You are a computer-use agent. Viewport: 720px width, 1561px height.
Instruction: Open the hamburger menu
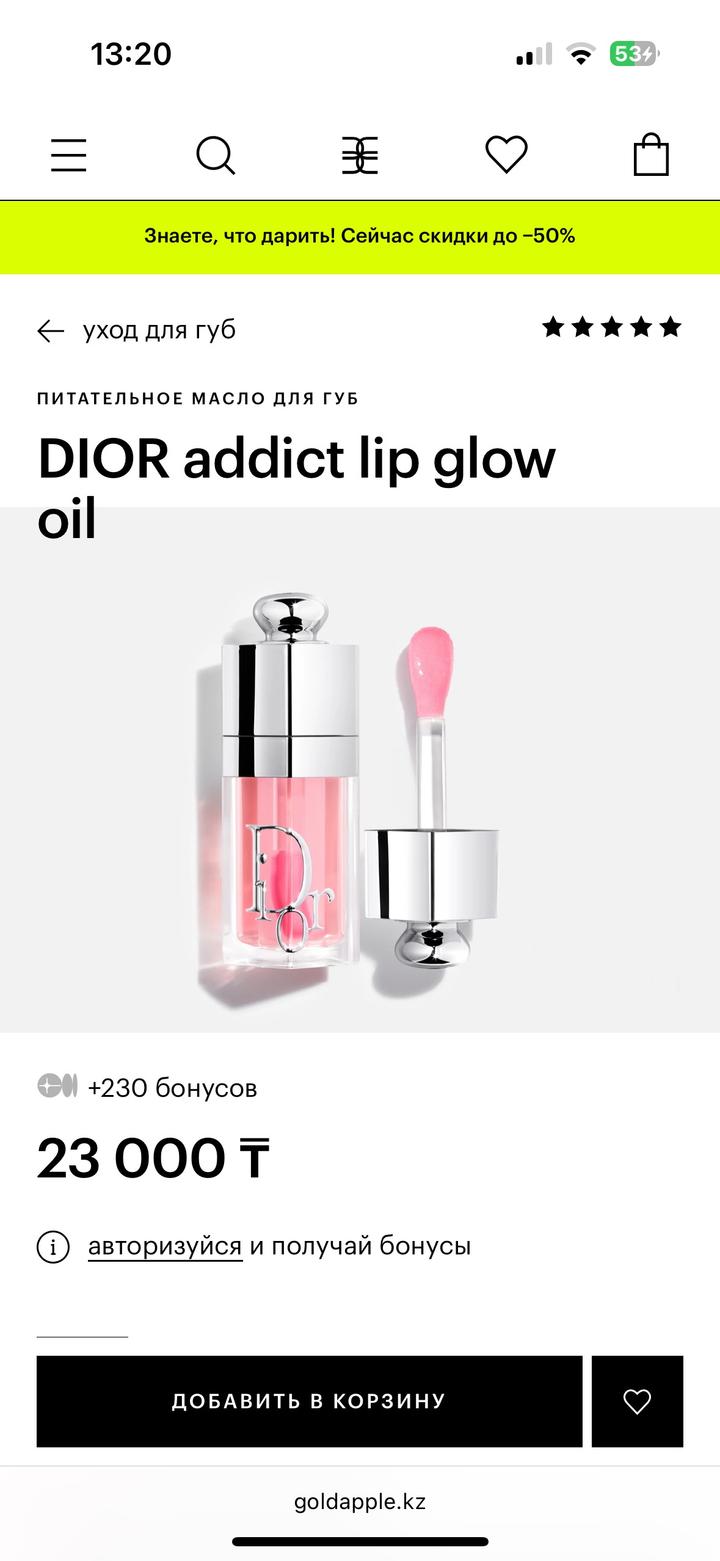[68, 155]
